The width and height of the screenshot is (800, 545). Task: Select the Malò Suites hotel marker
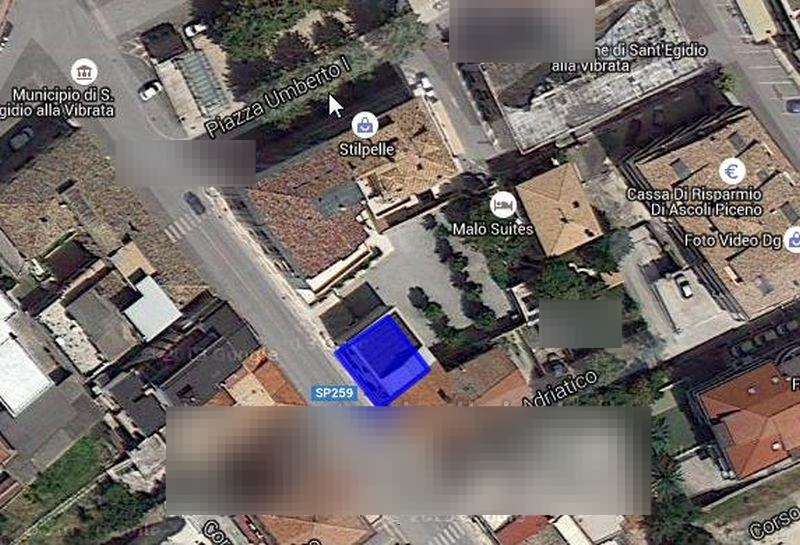(504, 205)
